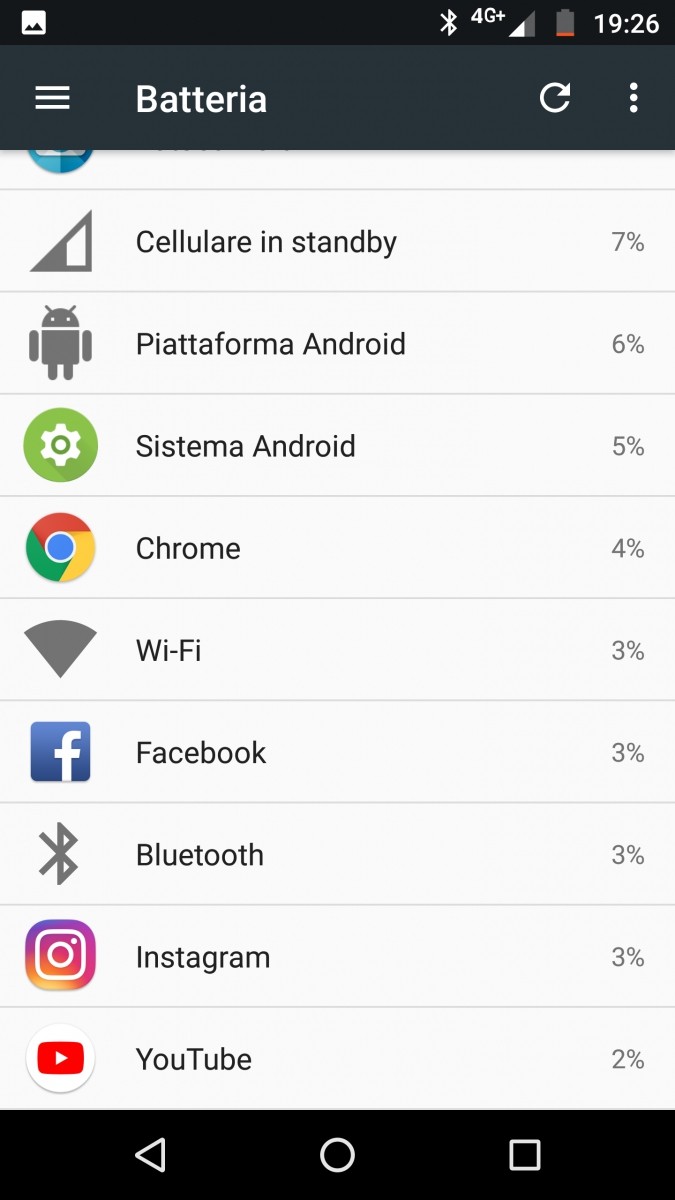Image resolution: width=675 pixels, height=1200 pixels.
Task: View Instagram battery usage
Action: (x=337, y=957)
